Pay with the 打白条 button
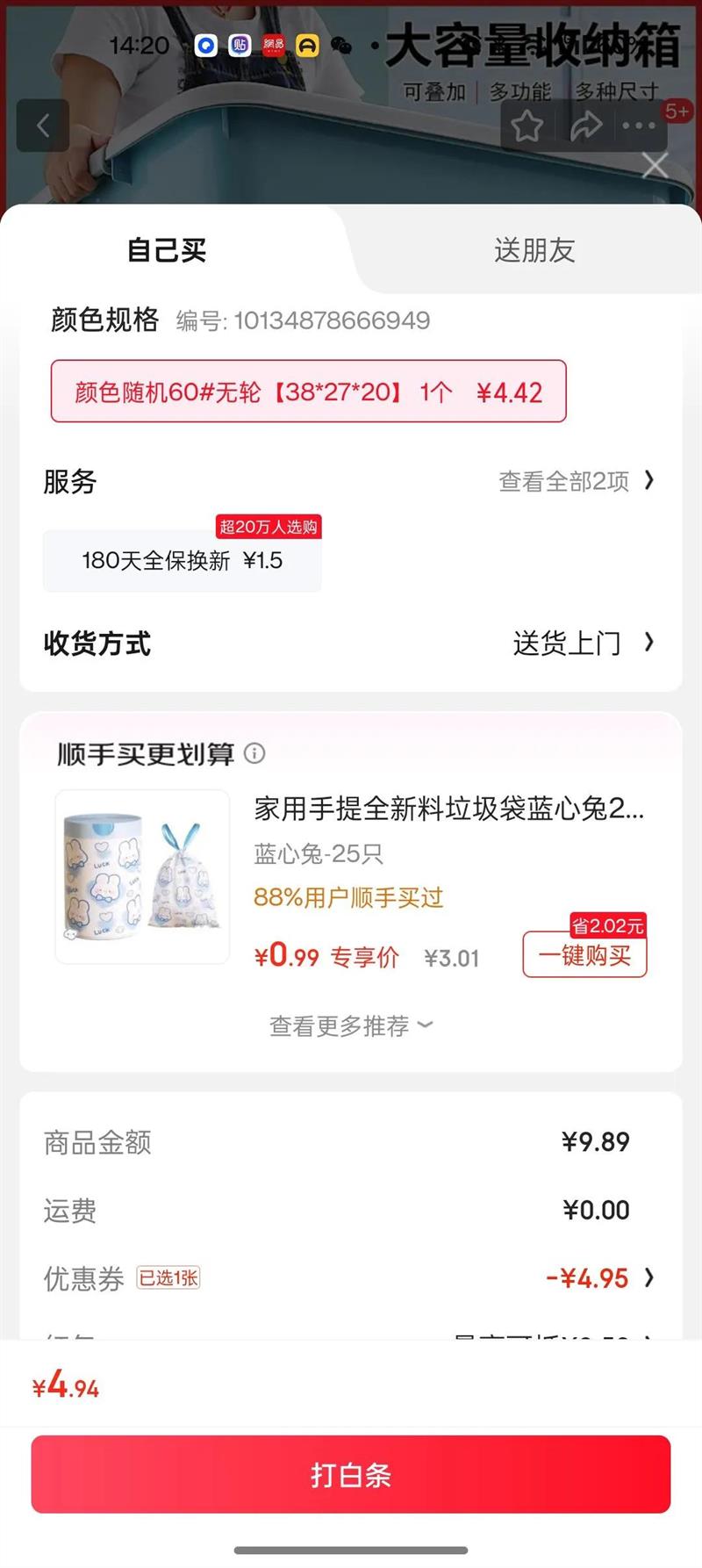 coord(351,1475)
